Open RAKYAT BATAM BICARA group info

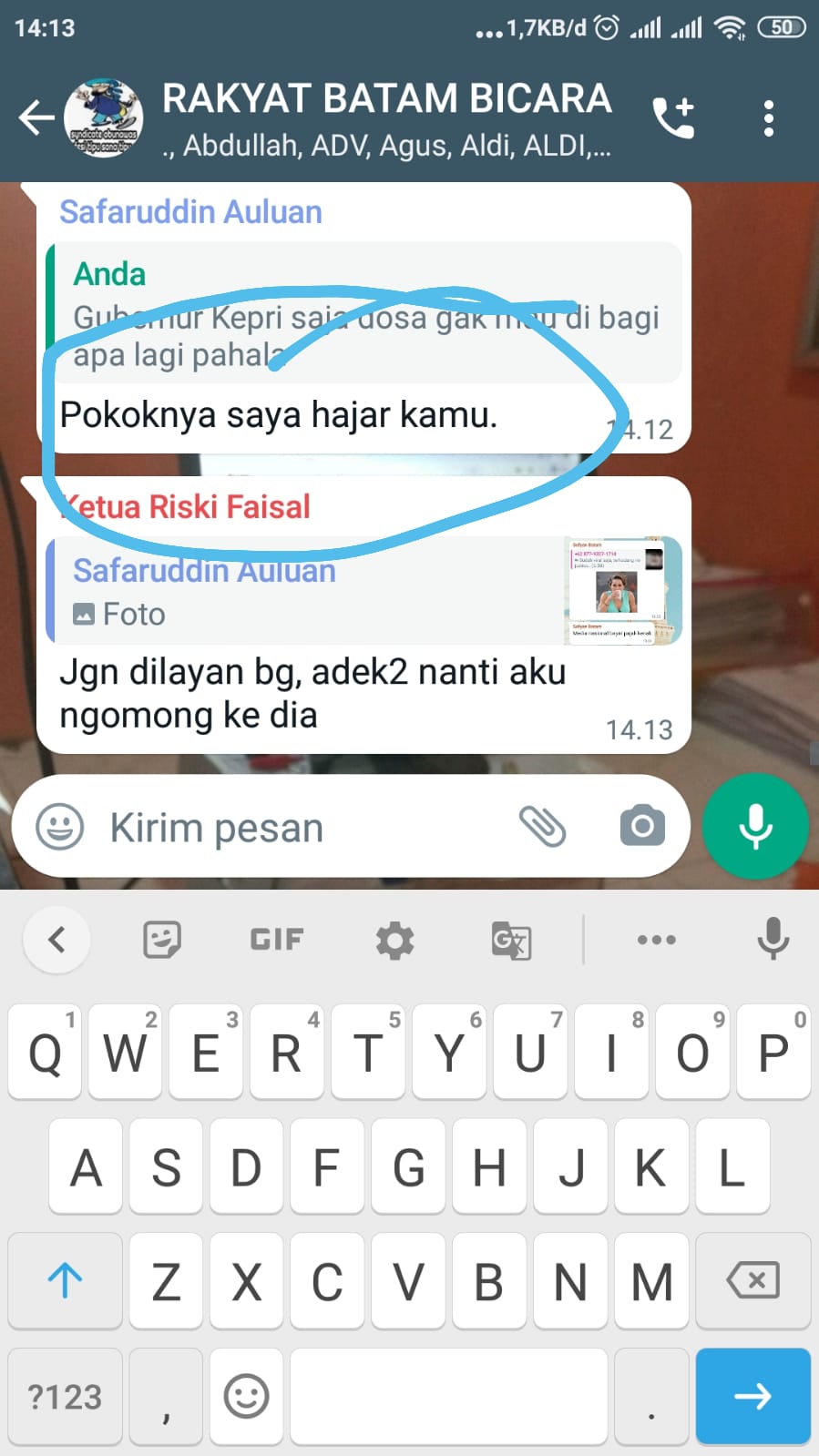pos(386,118)
